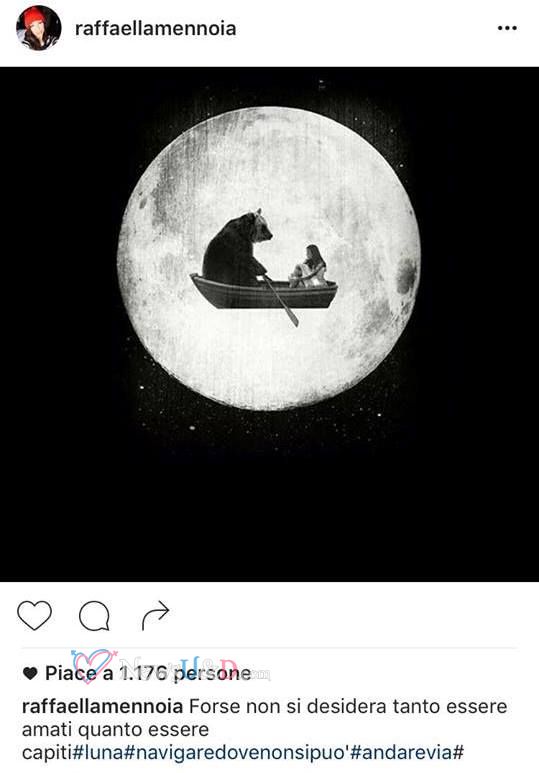This screenshot has height=773, width=539.
Task: Comment on this post
Action: coord(94,616)
